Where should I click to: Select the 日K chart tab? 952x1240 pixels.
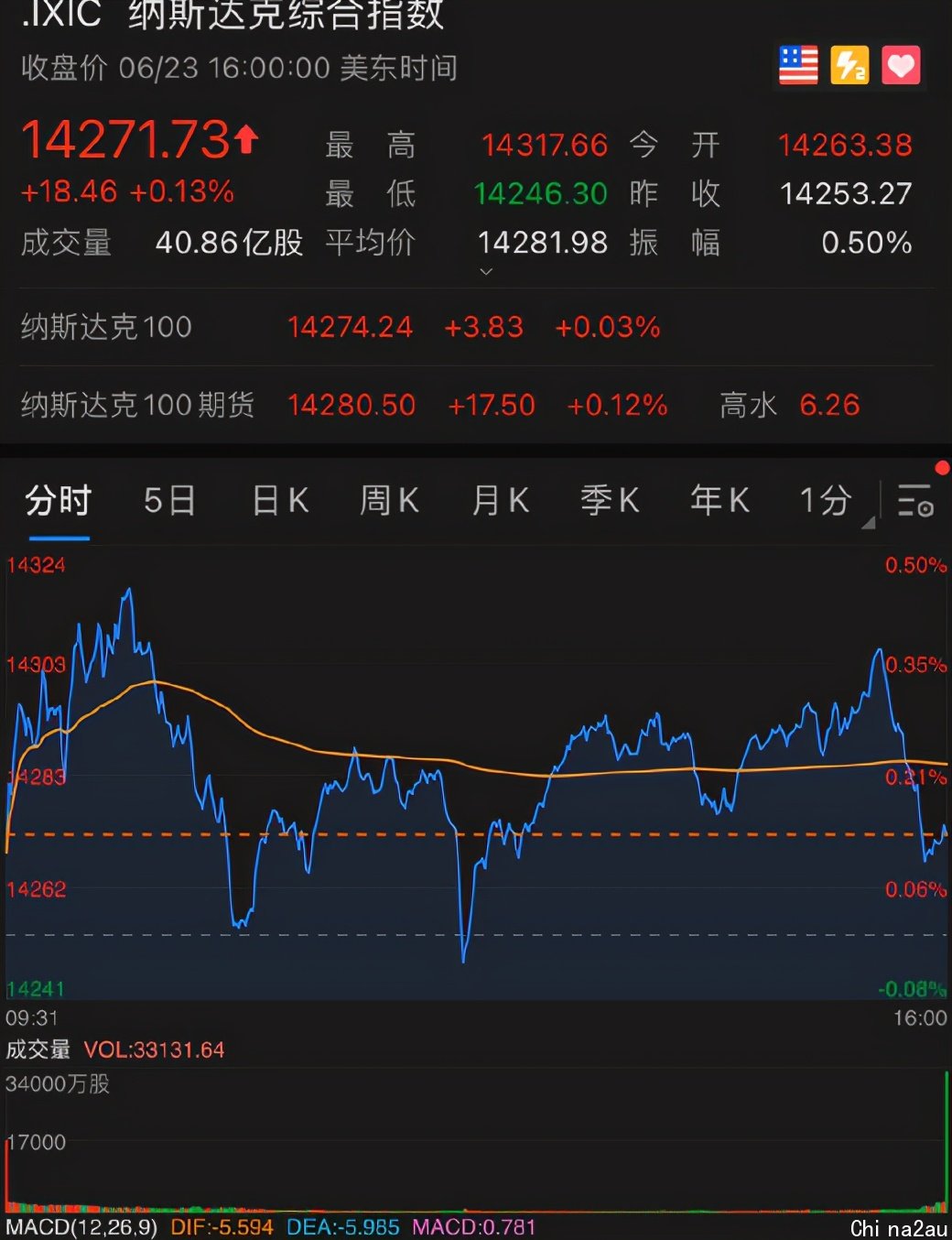coord(280,501)
